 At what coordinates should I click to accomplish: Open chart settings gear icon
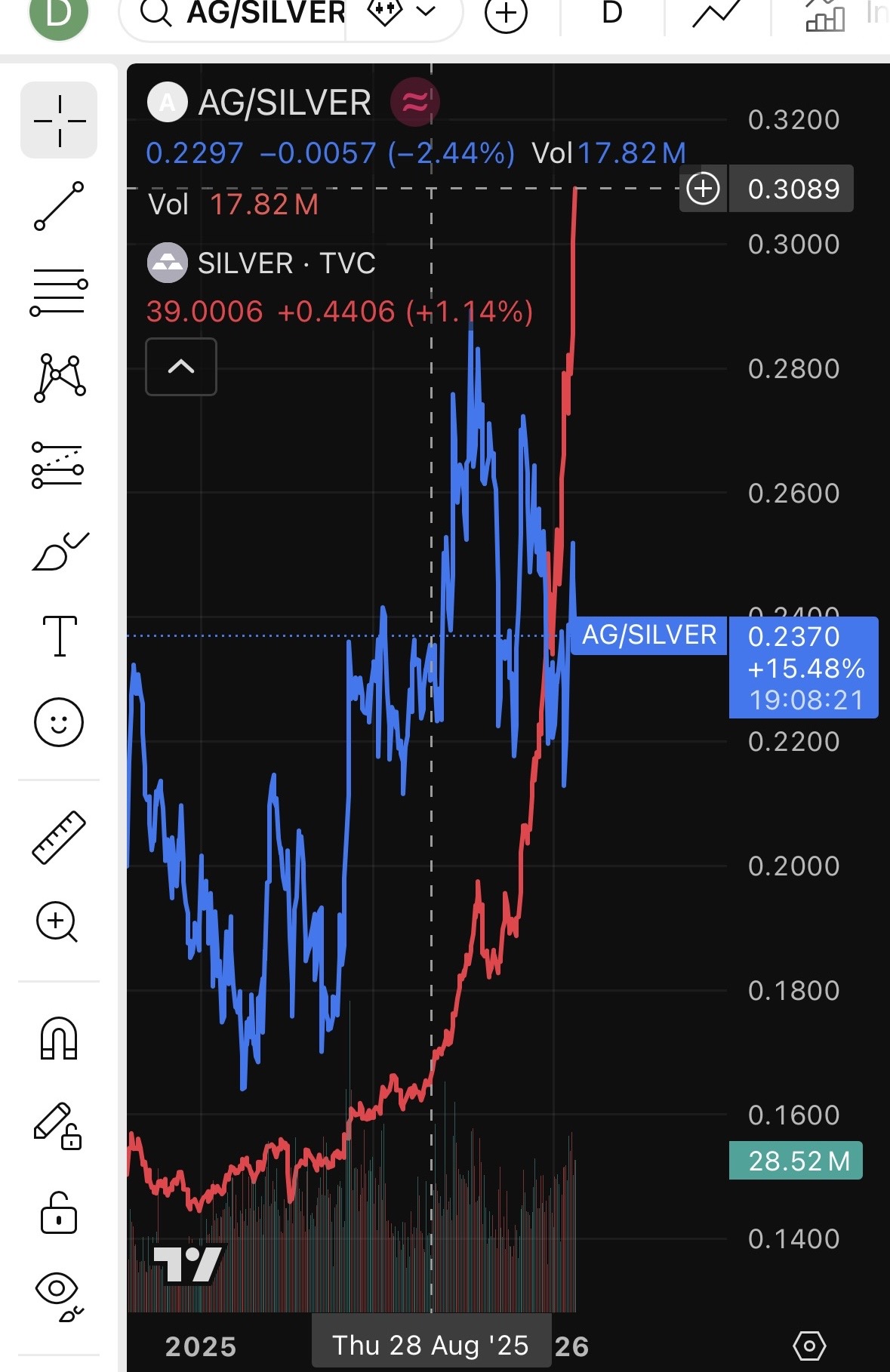[809, 1345]
